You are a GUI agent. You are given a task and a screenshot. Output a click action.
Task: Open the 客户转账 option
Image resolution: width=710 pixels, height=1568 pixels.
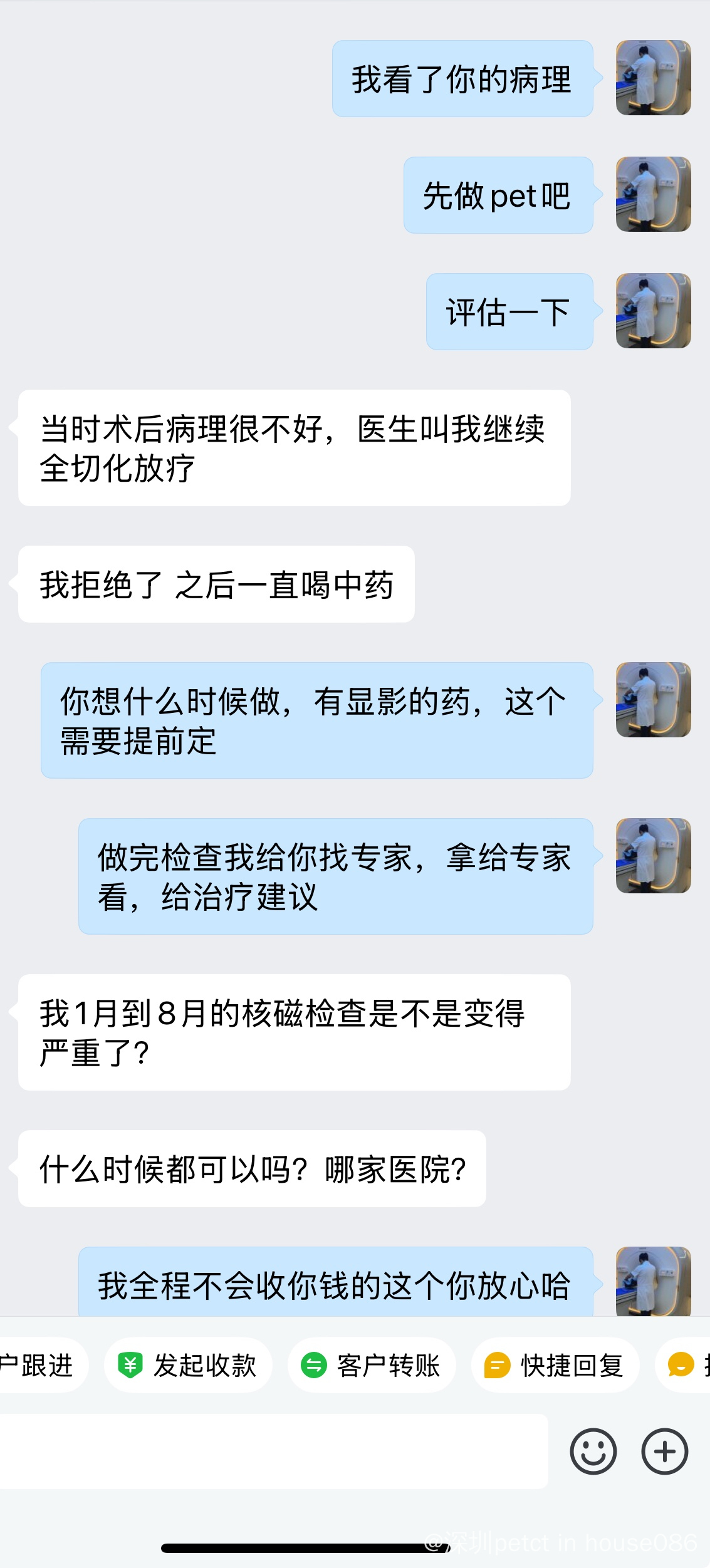point(371,1366)
